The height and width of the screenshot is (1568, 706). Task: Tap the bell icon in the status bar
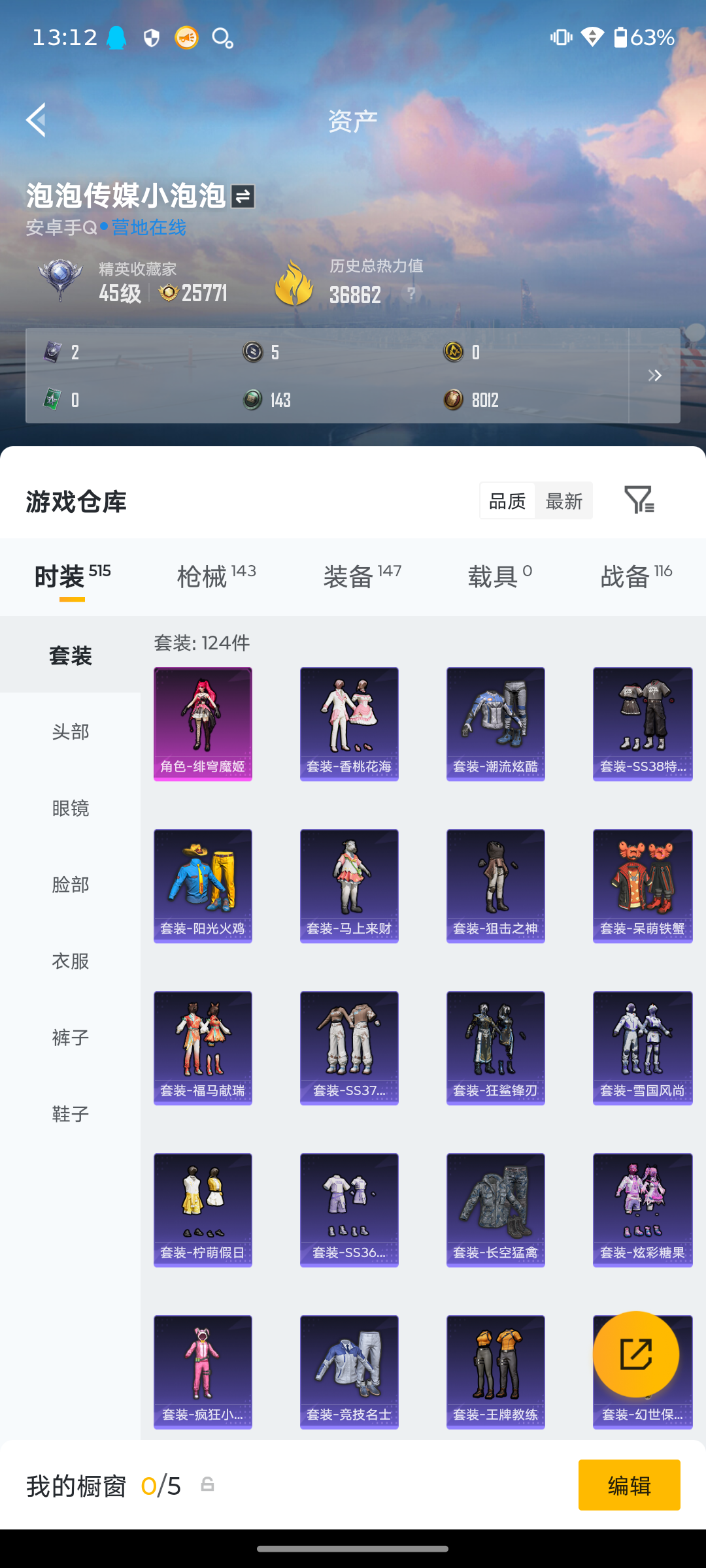click(x=117, y=37)
